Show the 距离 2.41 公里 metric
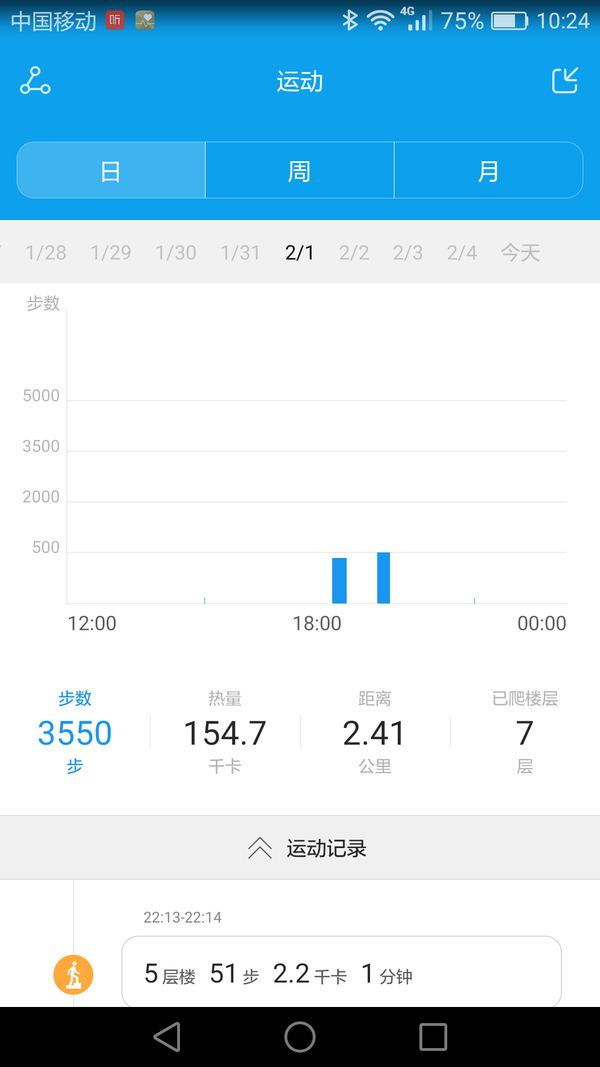Image resolution: width=600 pixels, height=1067 pixels. click(x=374, y=732)
